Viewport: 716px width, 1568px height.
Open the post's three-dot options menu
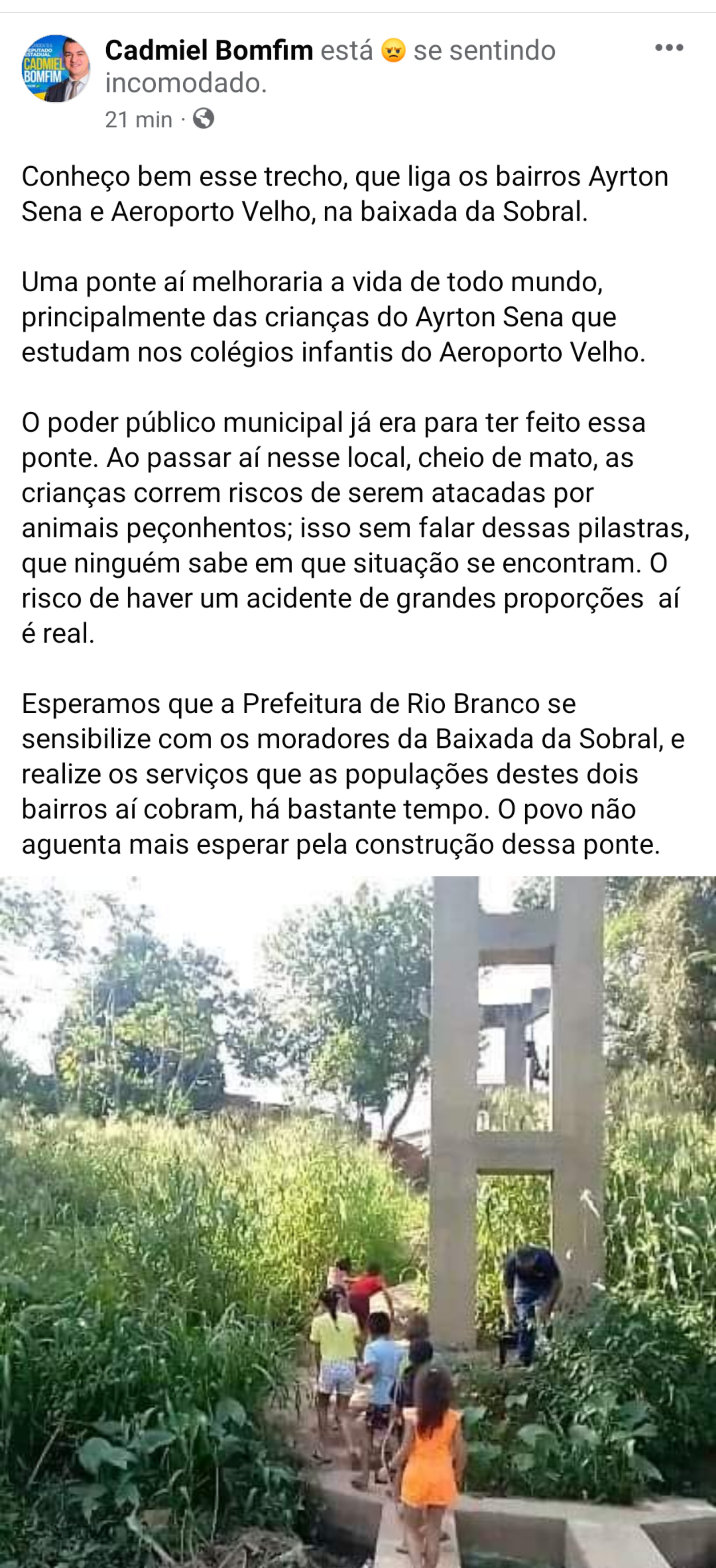click(669, 48)
